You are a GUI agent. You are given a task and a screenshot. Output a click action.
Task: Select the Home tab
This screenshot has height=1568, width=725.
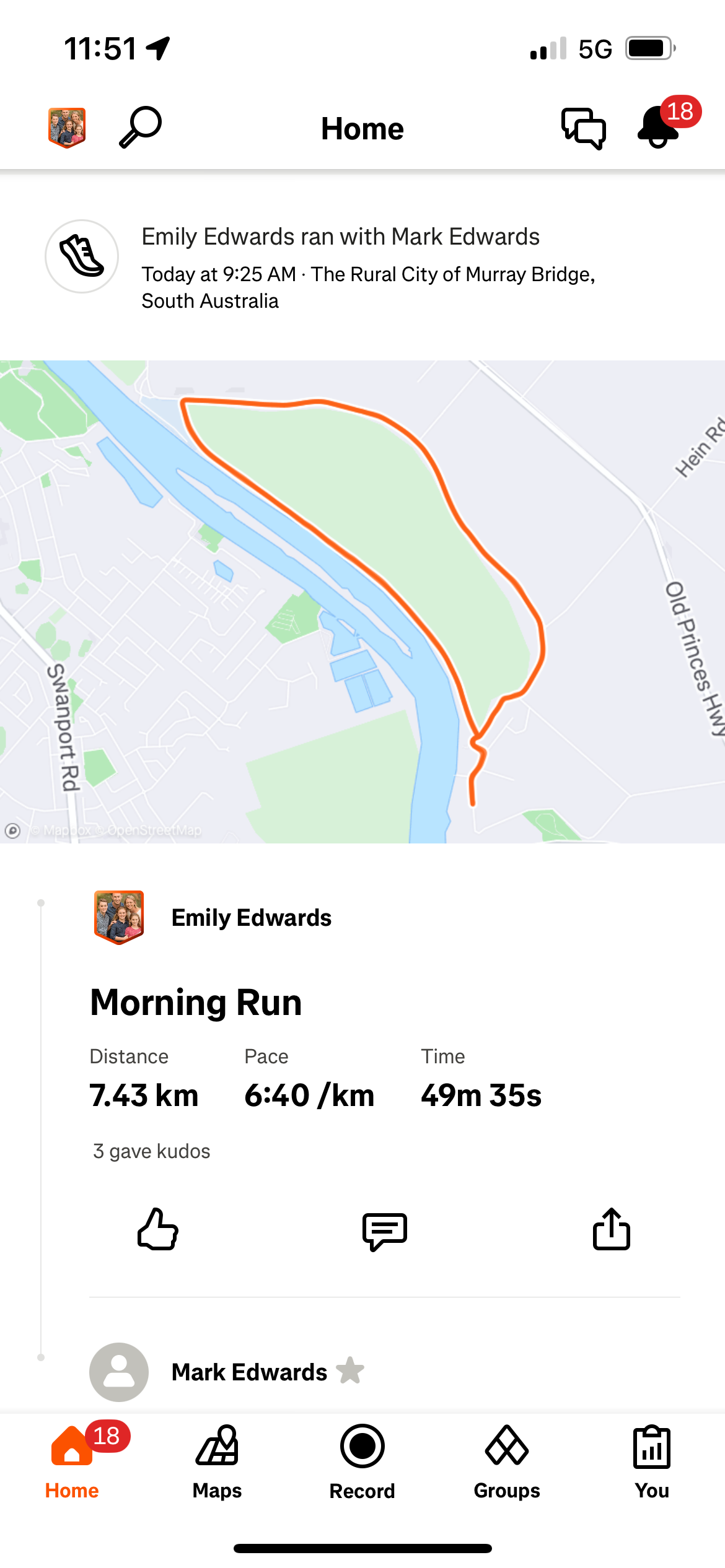pyautogui.click(x=72, y=1461)
